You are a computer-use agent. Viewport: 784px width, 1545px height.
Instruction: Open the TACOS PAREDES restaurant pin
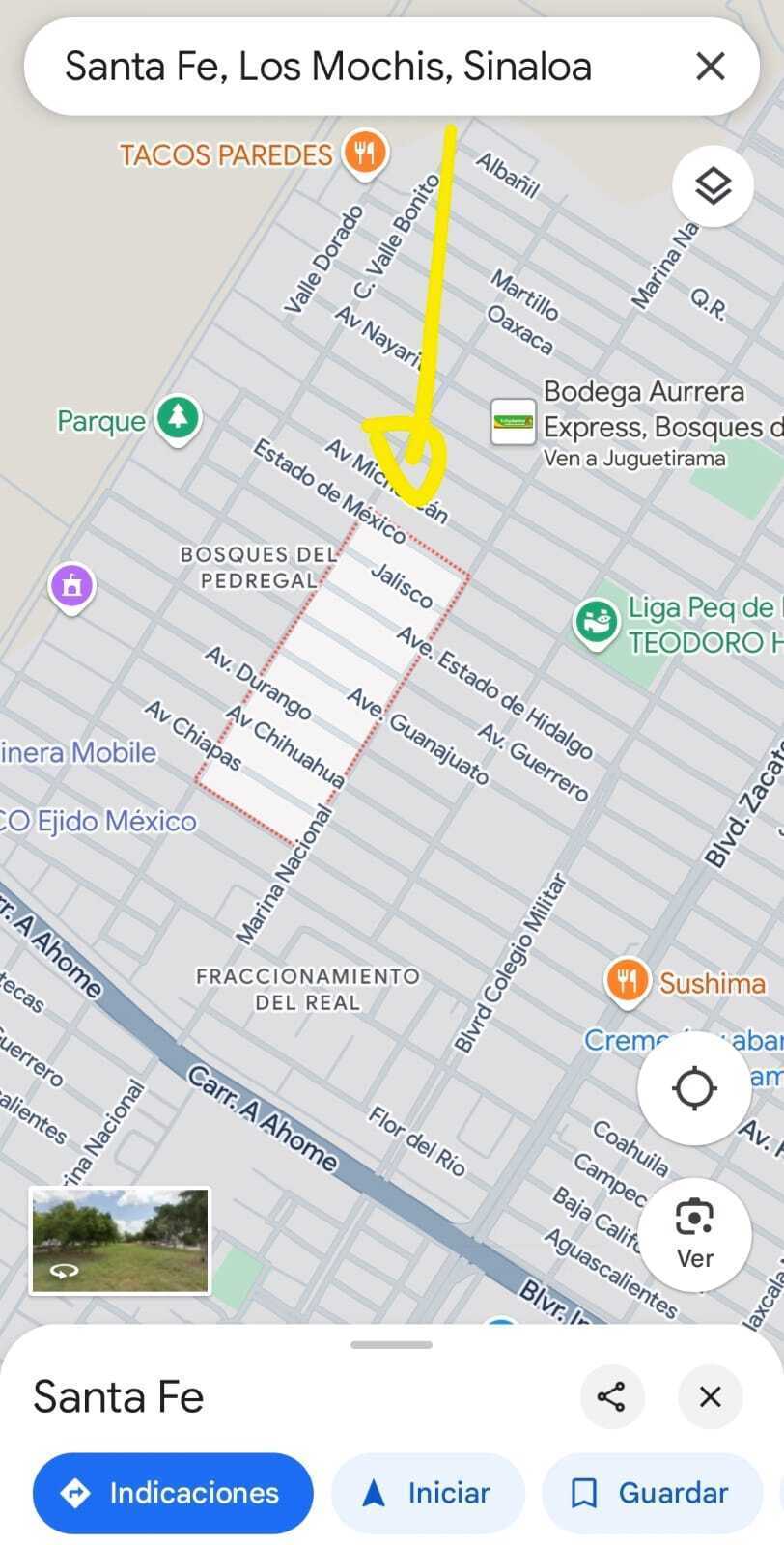click(x=365, y=153)
